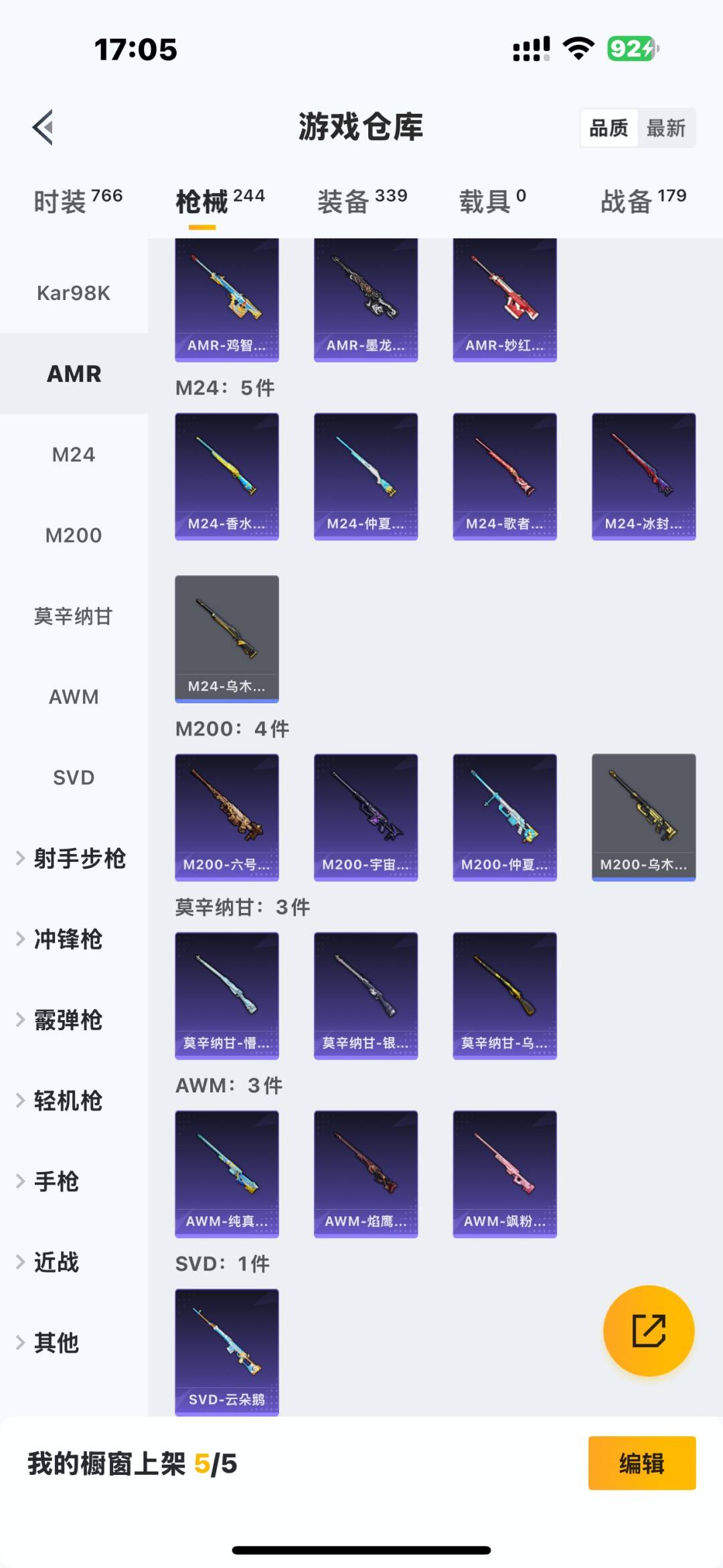The height and width of the screenshot is (1568, 723).
Task: Select the 载具 tab
Action: [x=492, y=200]
